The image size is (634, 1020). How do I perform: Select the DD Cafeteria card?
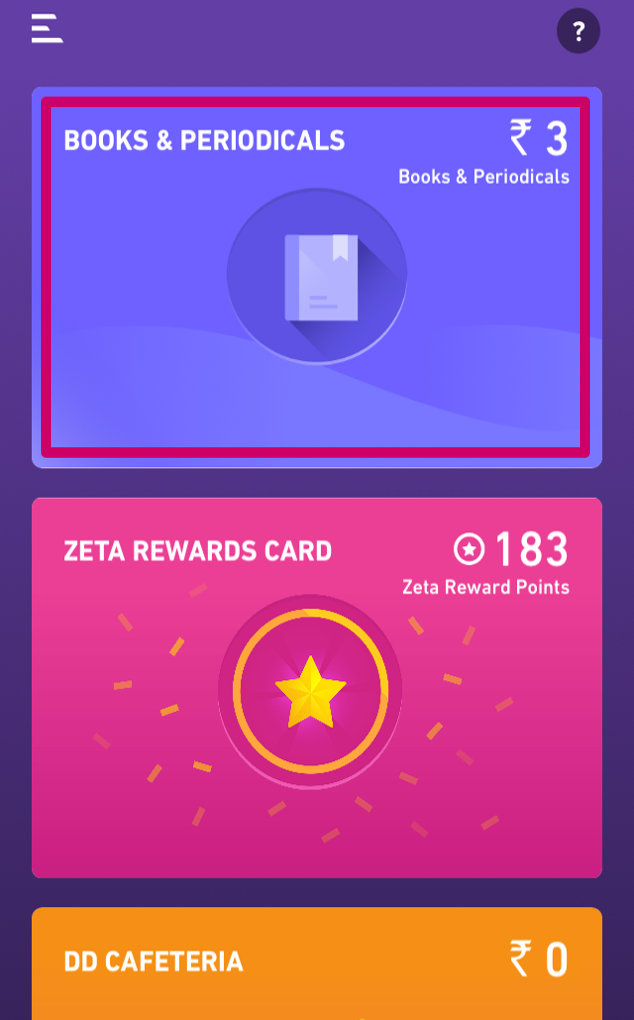pos(316,962)
